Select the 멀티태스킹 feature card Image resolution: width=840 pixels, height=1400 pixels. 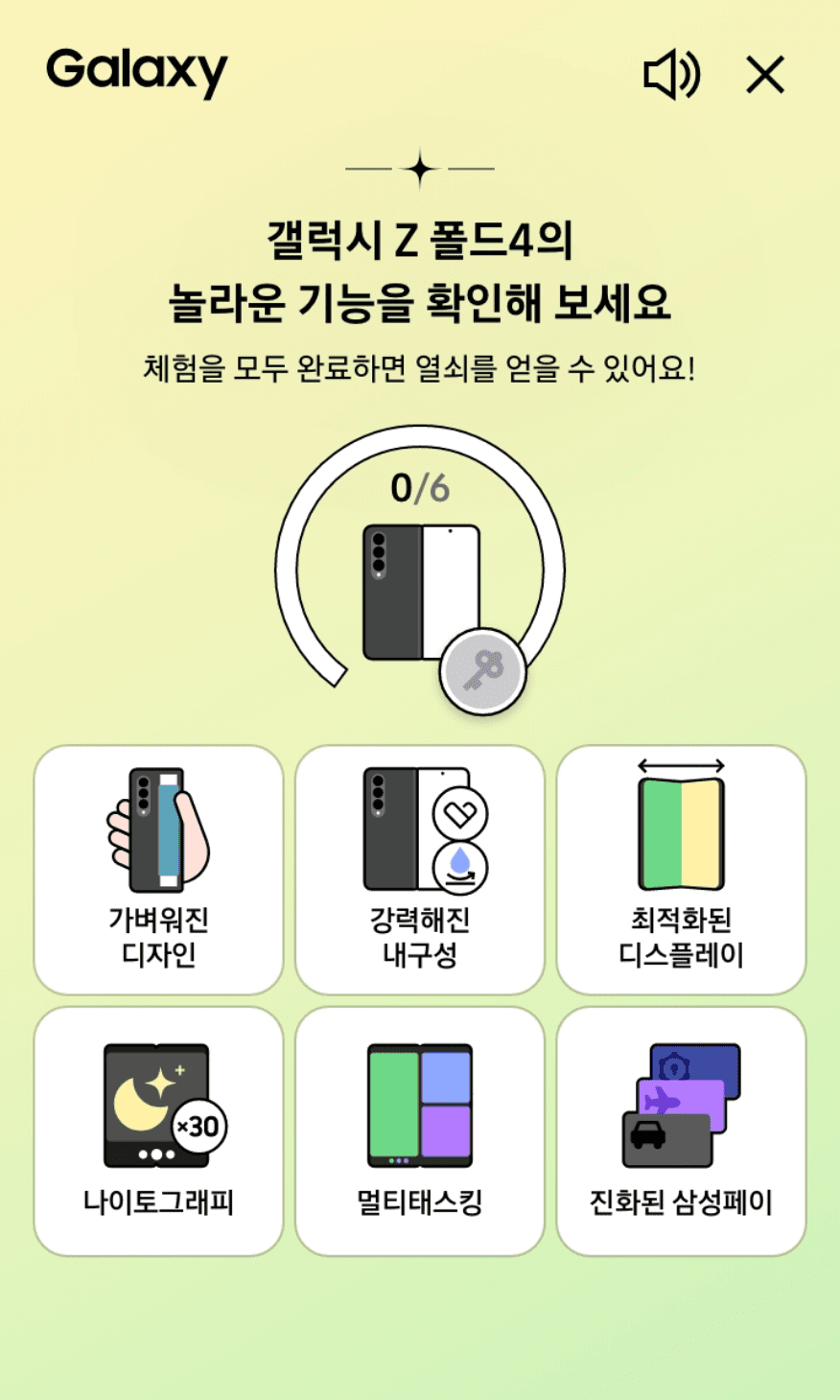(x=420, y=1131)
